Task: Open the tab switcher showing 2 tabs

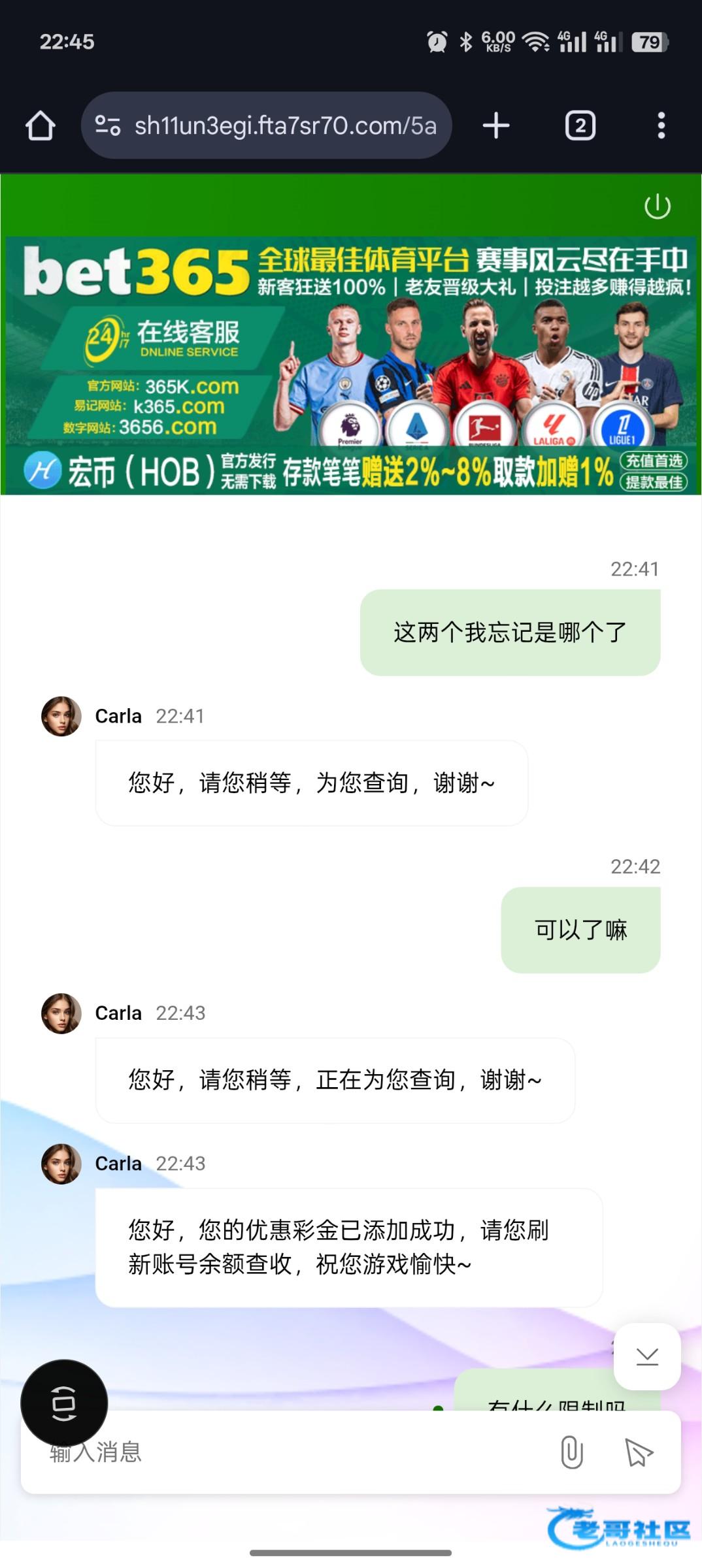Action: tap(580, 125)
